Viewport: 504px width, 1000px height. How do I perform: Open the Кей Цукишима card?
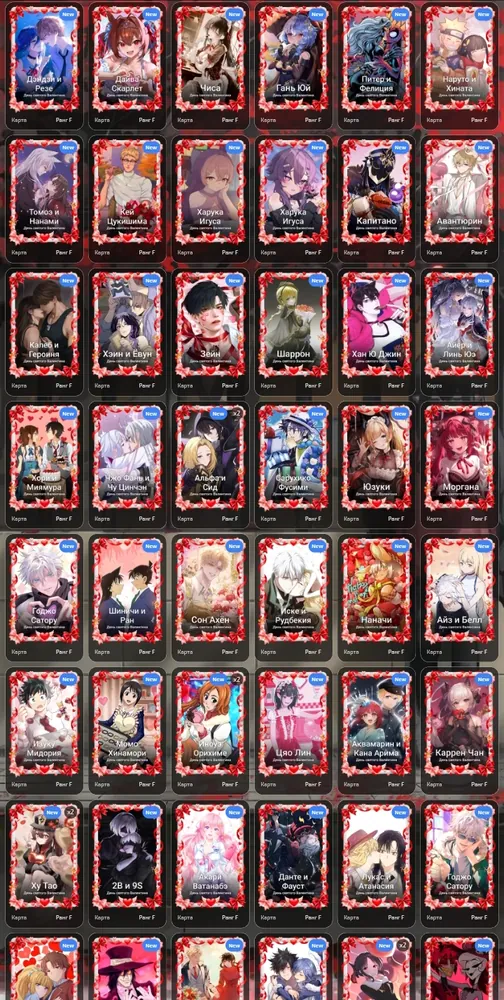pos(128,198)
